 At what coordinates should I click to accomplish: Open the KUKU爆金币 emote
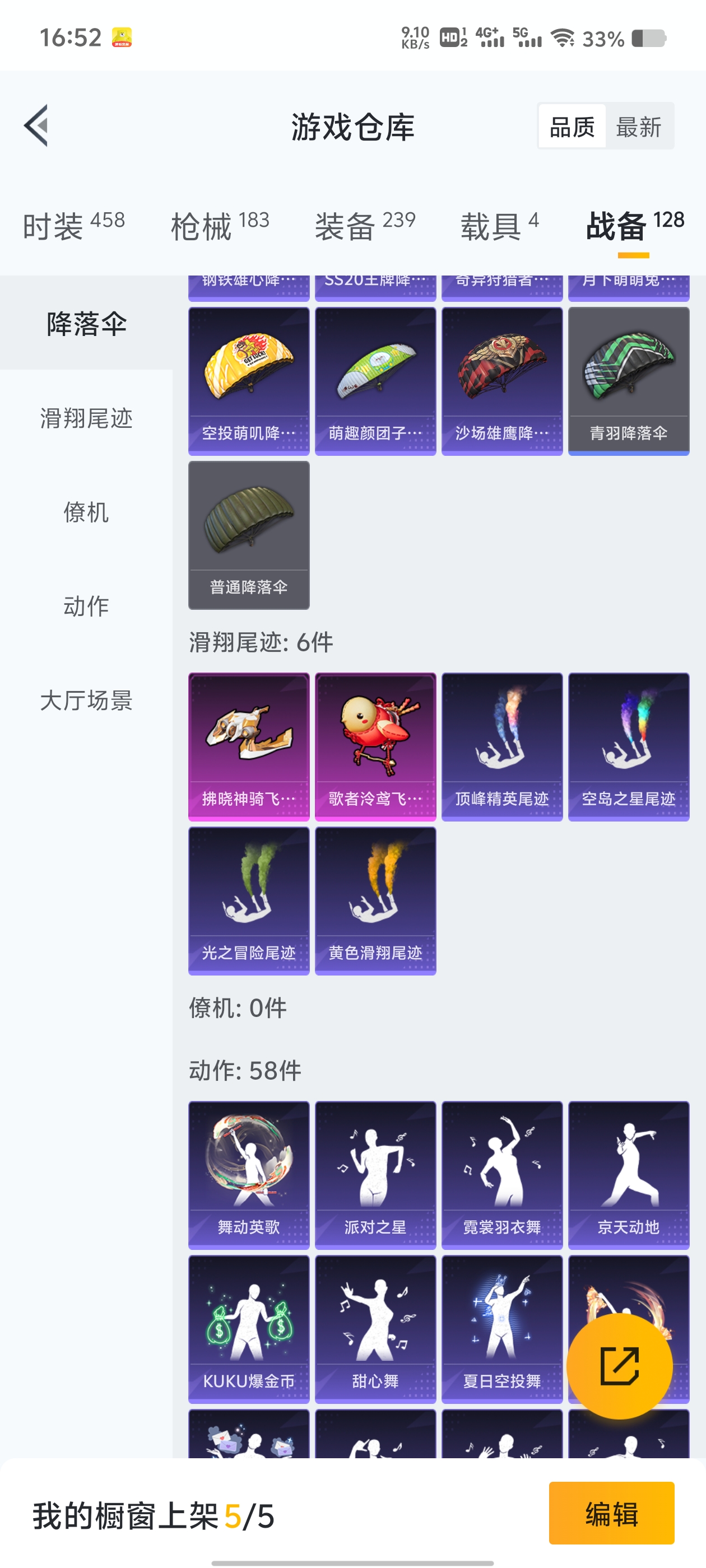pos(249,1328)
